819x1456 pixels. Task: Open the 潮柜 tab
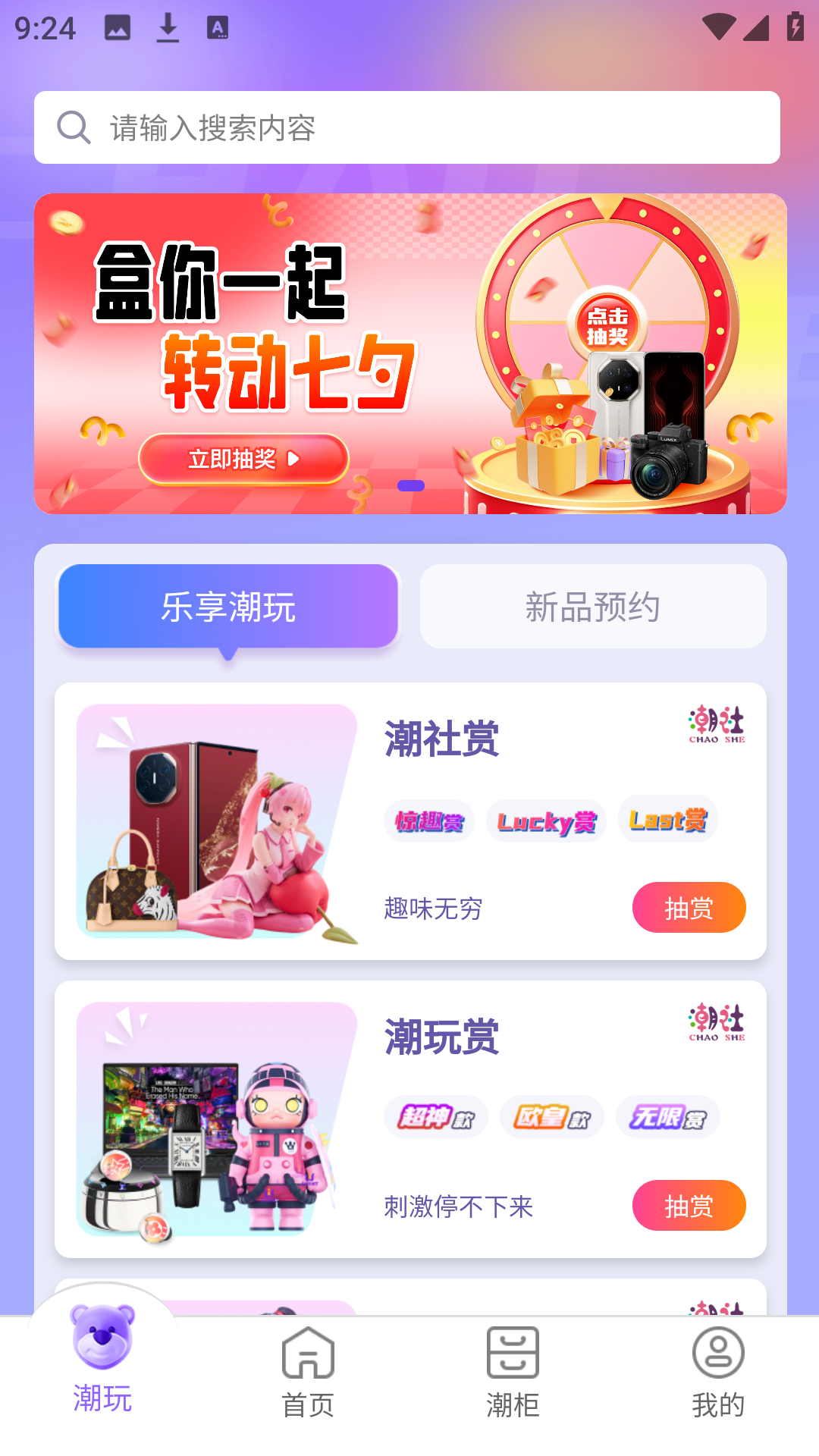513,1373
